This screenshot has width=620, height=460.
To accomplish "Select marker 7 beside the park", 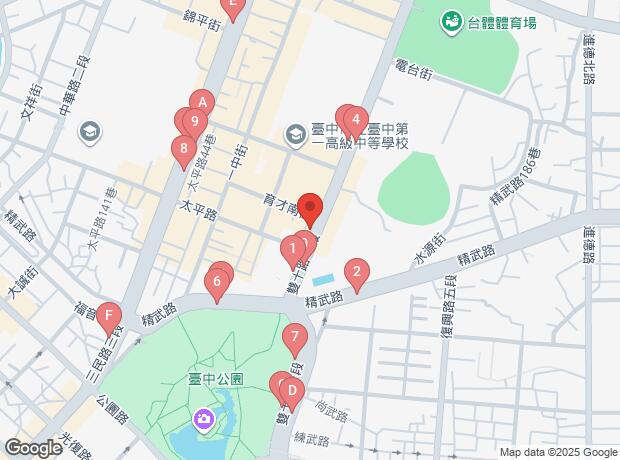I will pyautogui.click(x=295, y=337).
